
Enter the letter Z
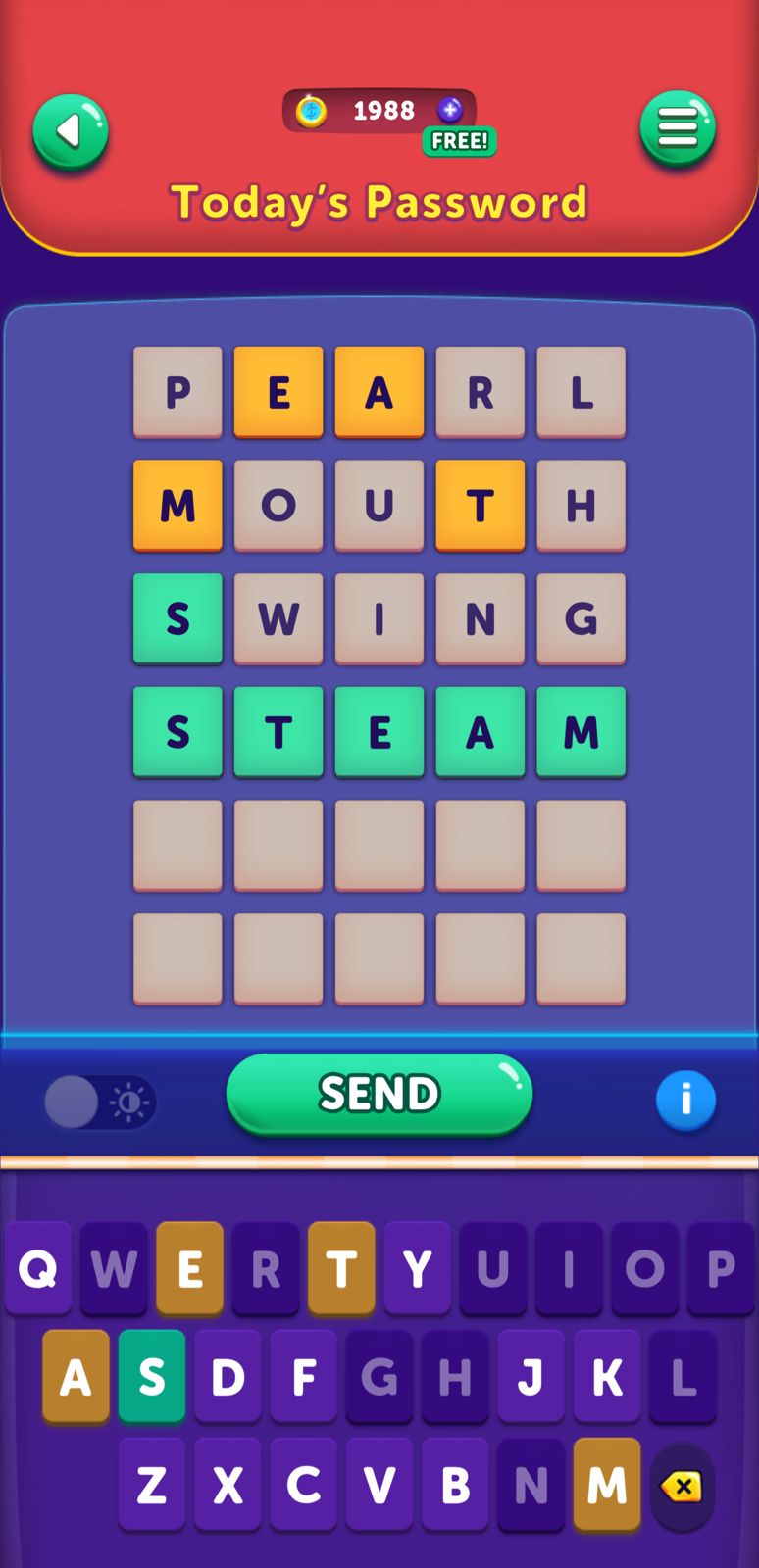[151, 1485]
